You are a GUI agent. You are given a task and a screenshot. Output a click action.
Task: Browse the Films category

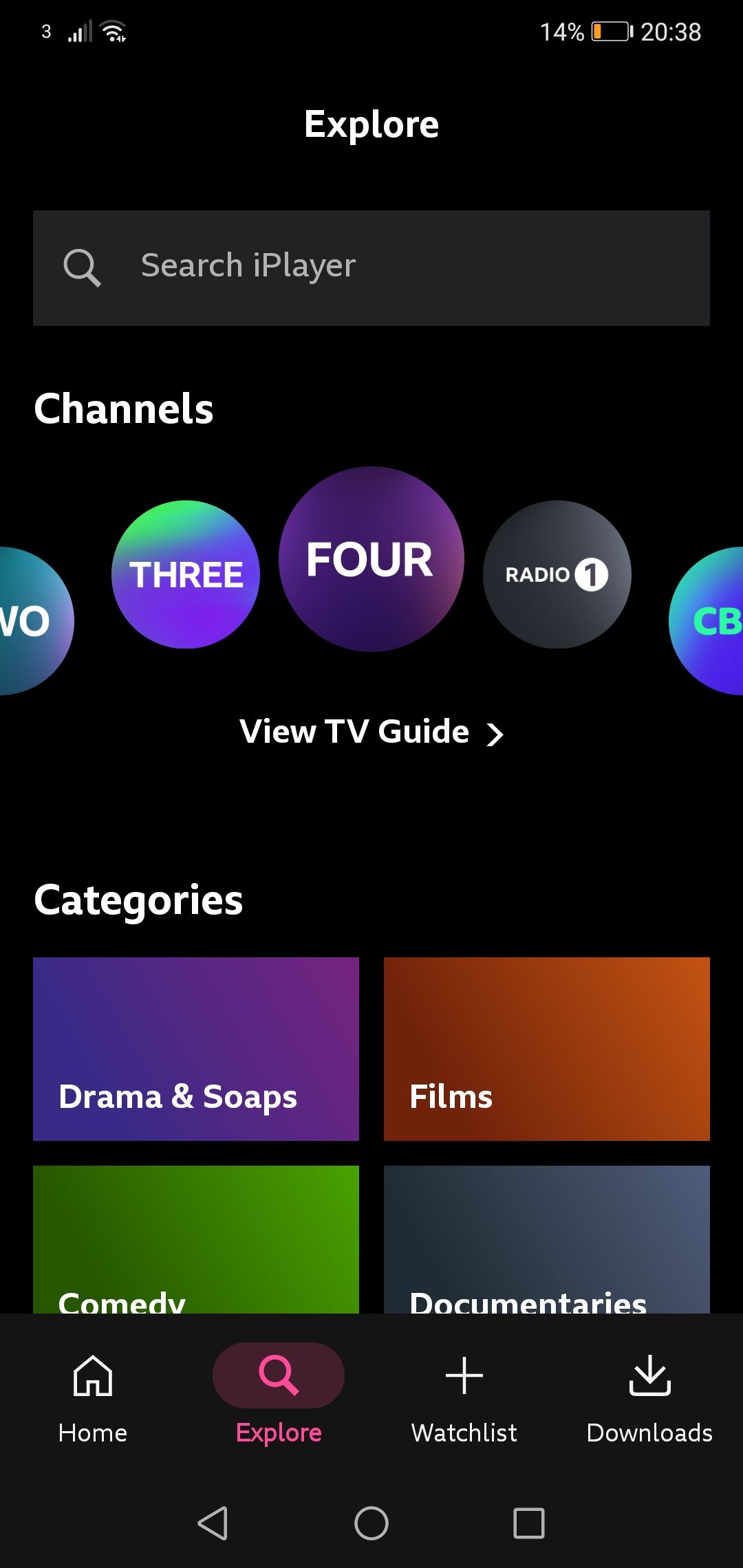pyautogui.click(x=547, y=1049)
